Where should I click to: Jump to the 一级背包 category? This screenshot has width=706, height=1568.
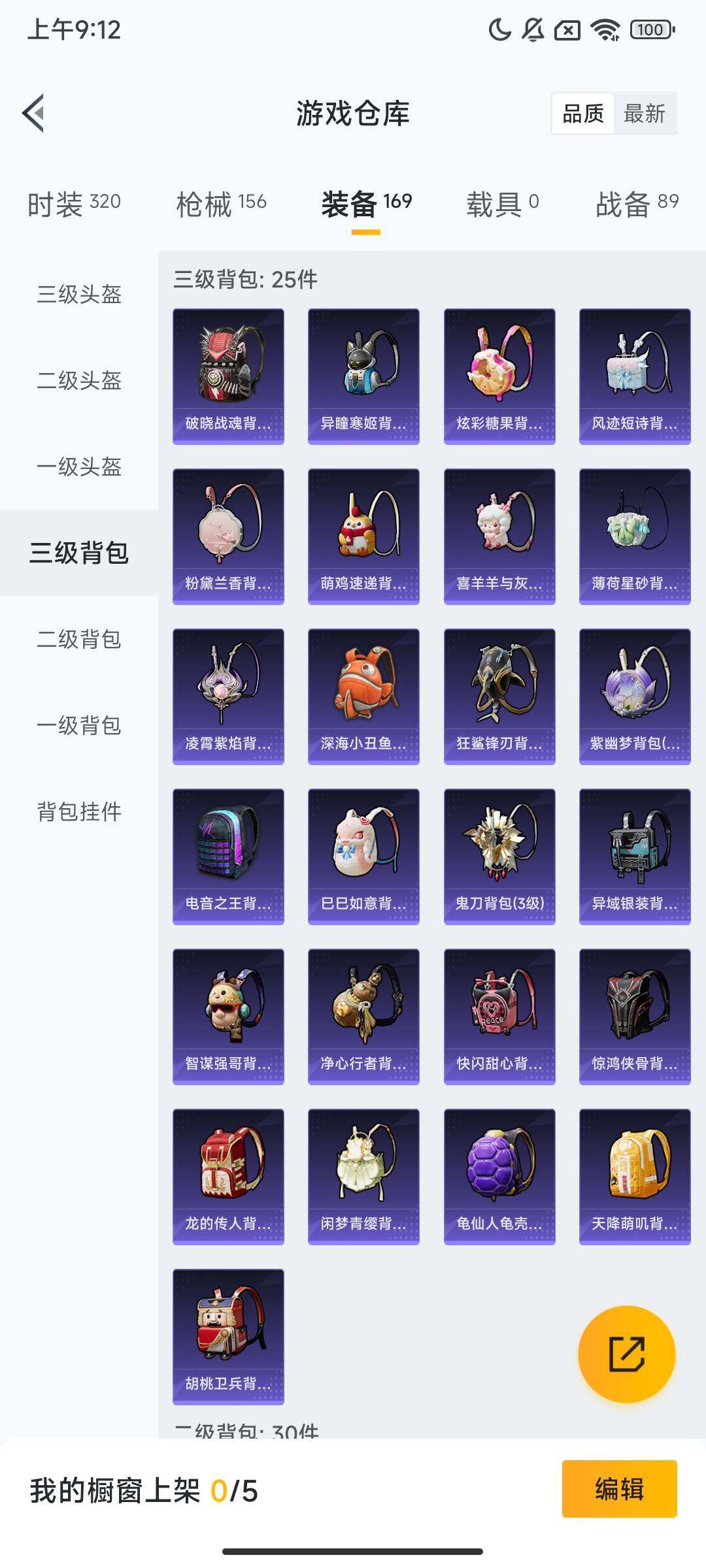tap(79, 725)
